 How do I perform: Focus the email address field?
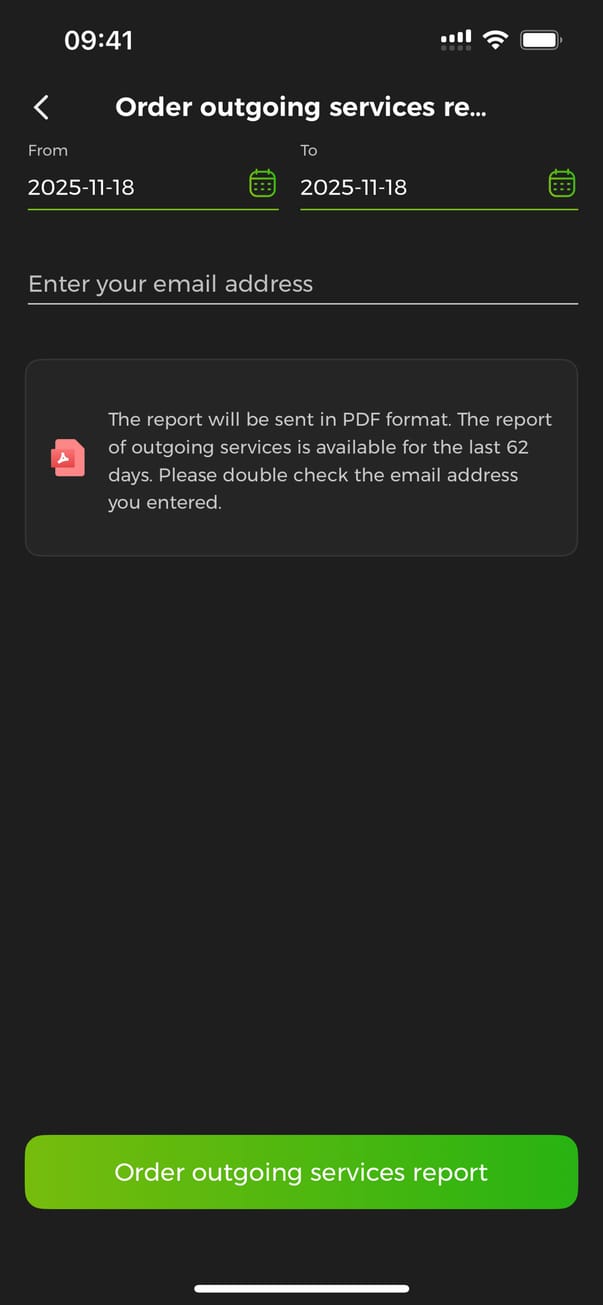pyautogui.click(x=302, y=284)
